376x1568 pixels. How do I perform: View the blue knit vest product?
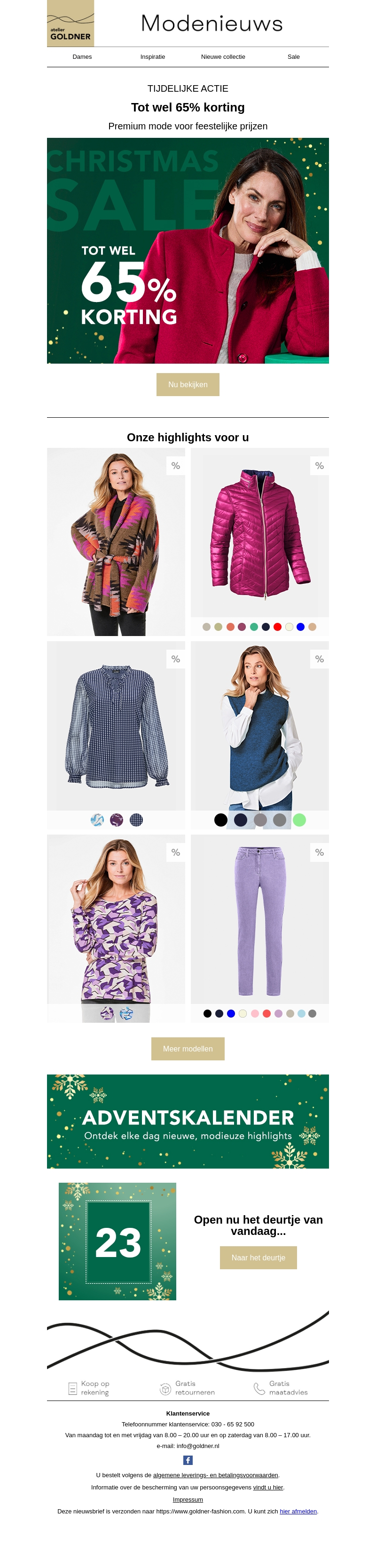coord(260,725)
